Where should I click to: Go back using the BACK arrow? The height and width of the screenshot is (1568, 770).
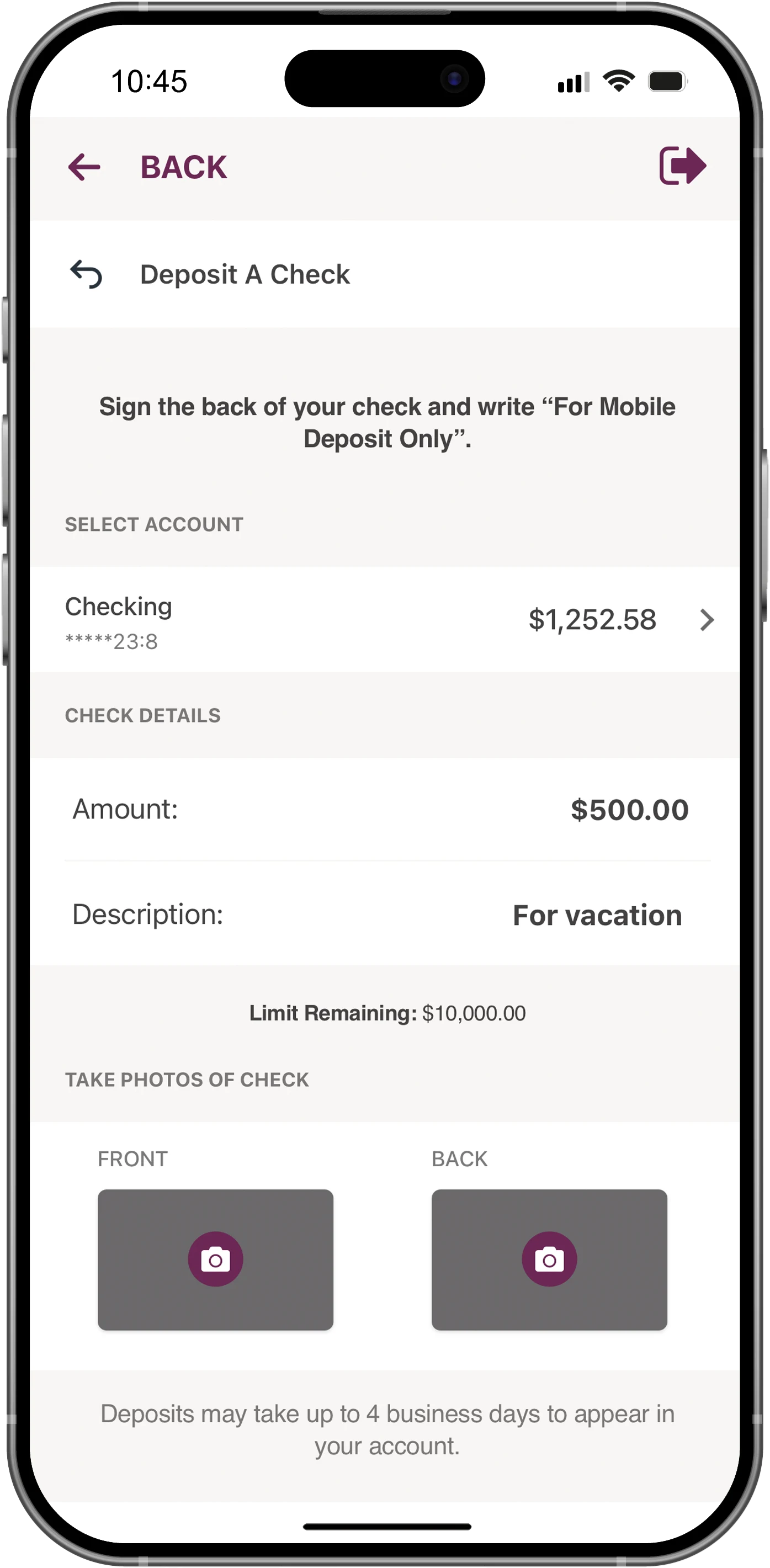click(x=84, y=167)
